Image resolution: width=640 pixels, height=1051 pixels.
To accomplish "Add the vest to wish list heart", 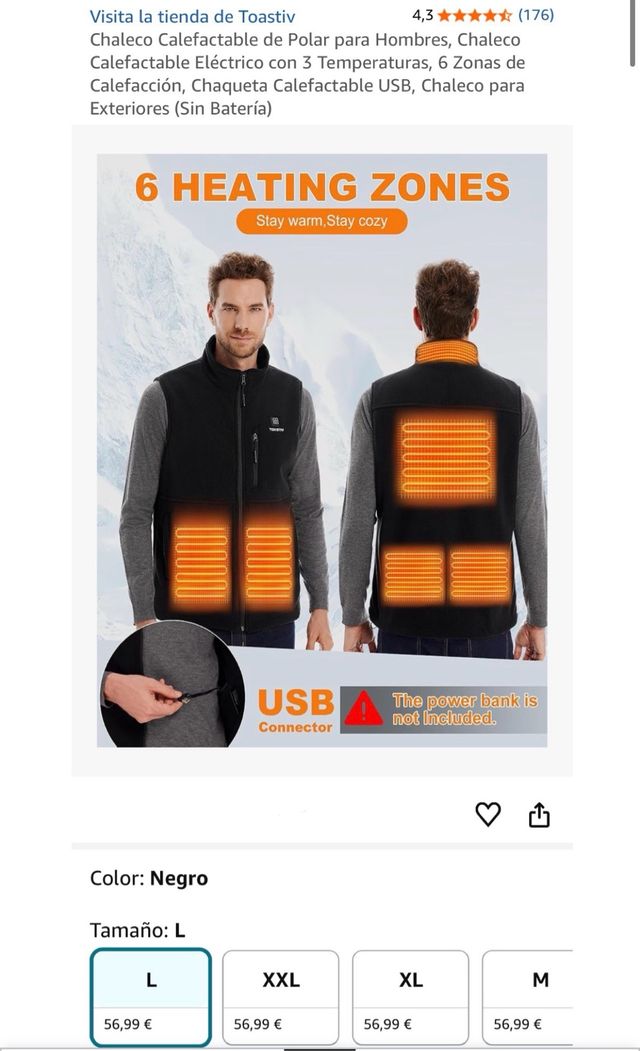I will [x=487, y=815].
